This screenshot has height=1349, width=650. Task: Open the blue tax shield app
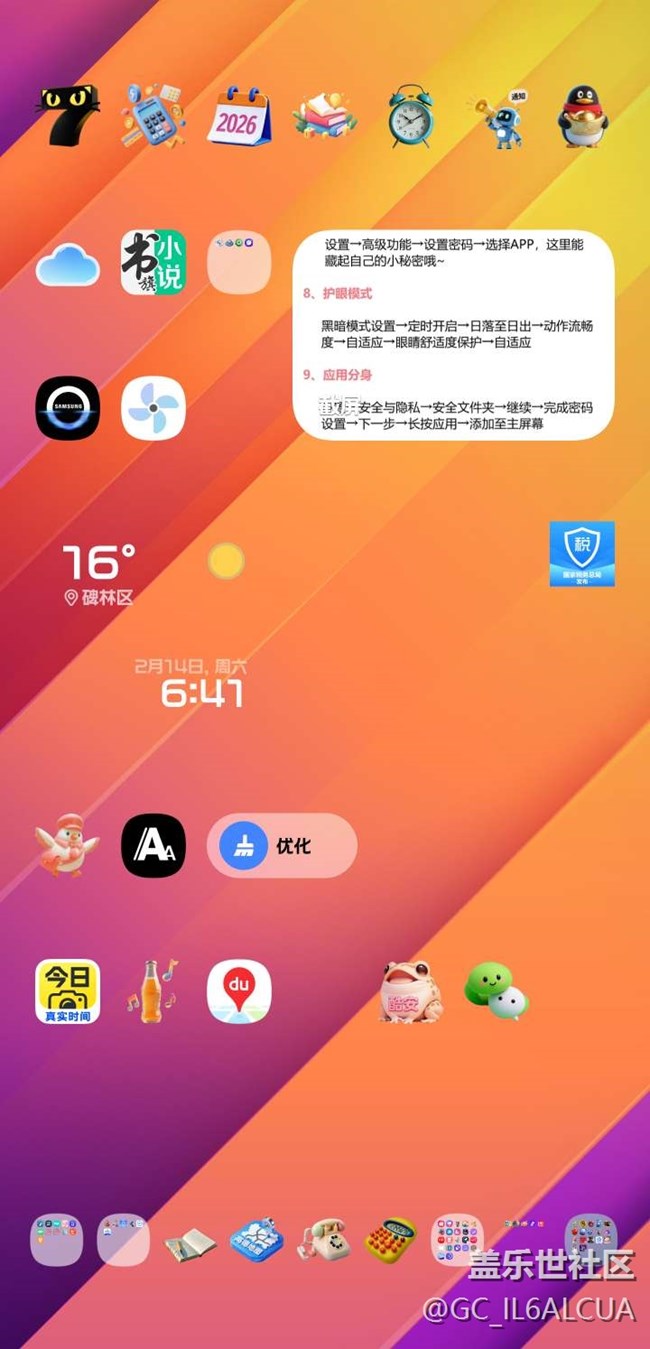click(x=582, y=553)
